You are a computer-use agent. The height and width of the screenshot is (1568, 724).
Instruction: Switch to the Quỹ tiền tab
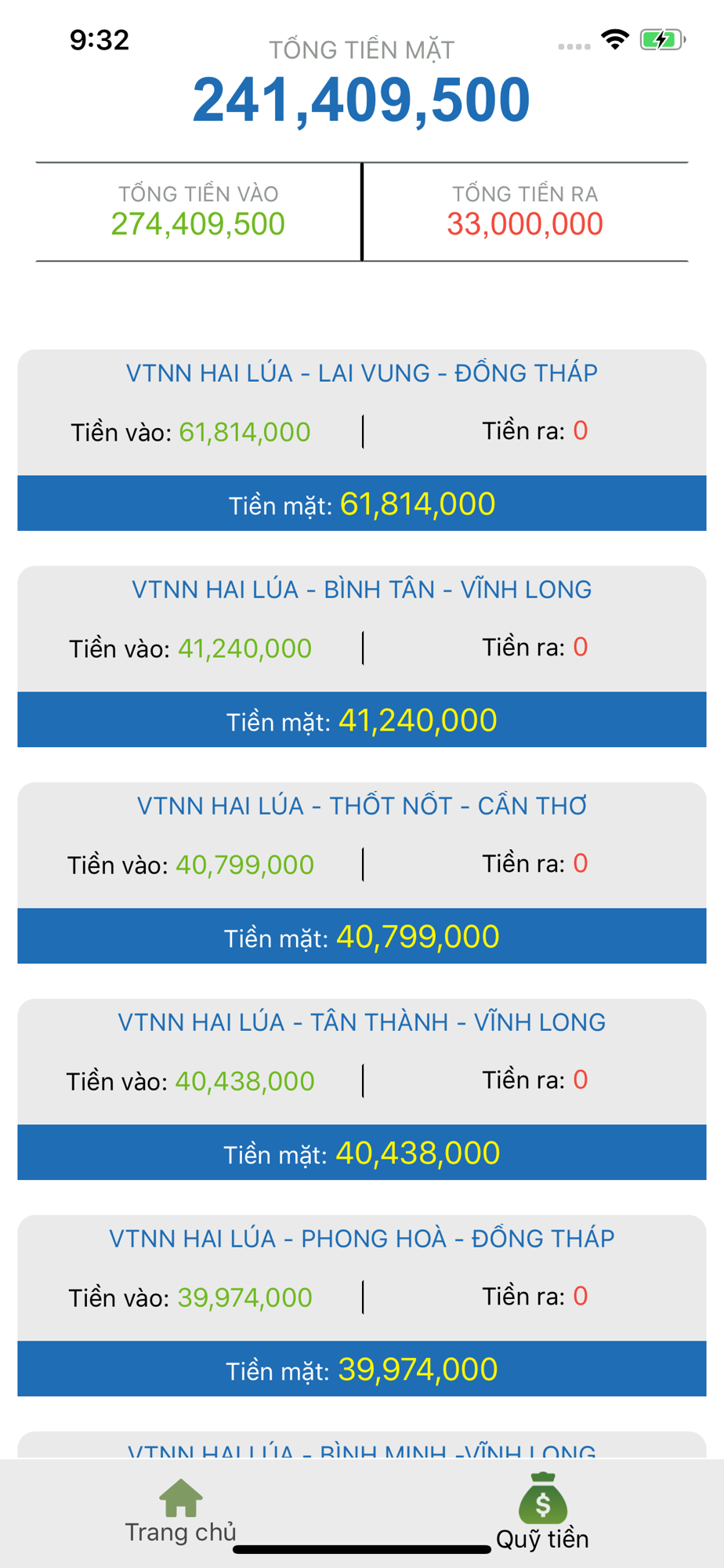click(542, 1512)
